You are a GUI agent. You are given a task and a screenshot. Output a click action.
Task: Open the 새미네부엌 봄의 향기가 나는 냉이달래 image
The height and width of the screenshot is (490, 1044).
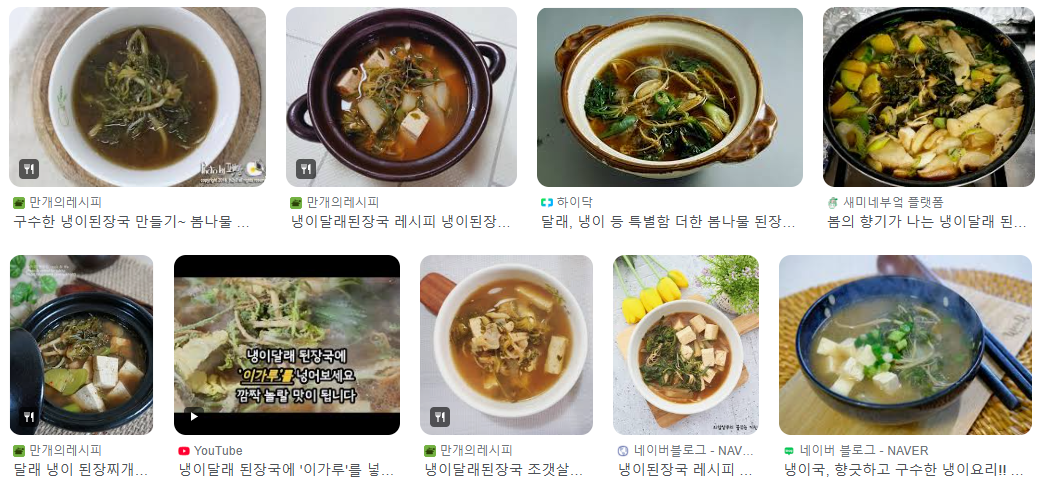927,97
